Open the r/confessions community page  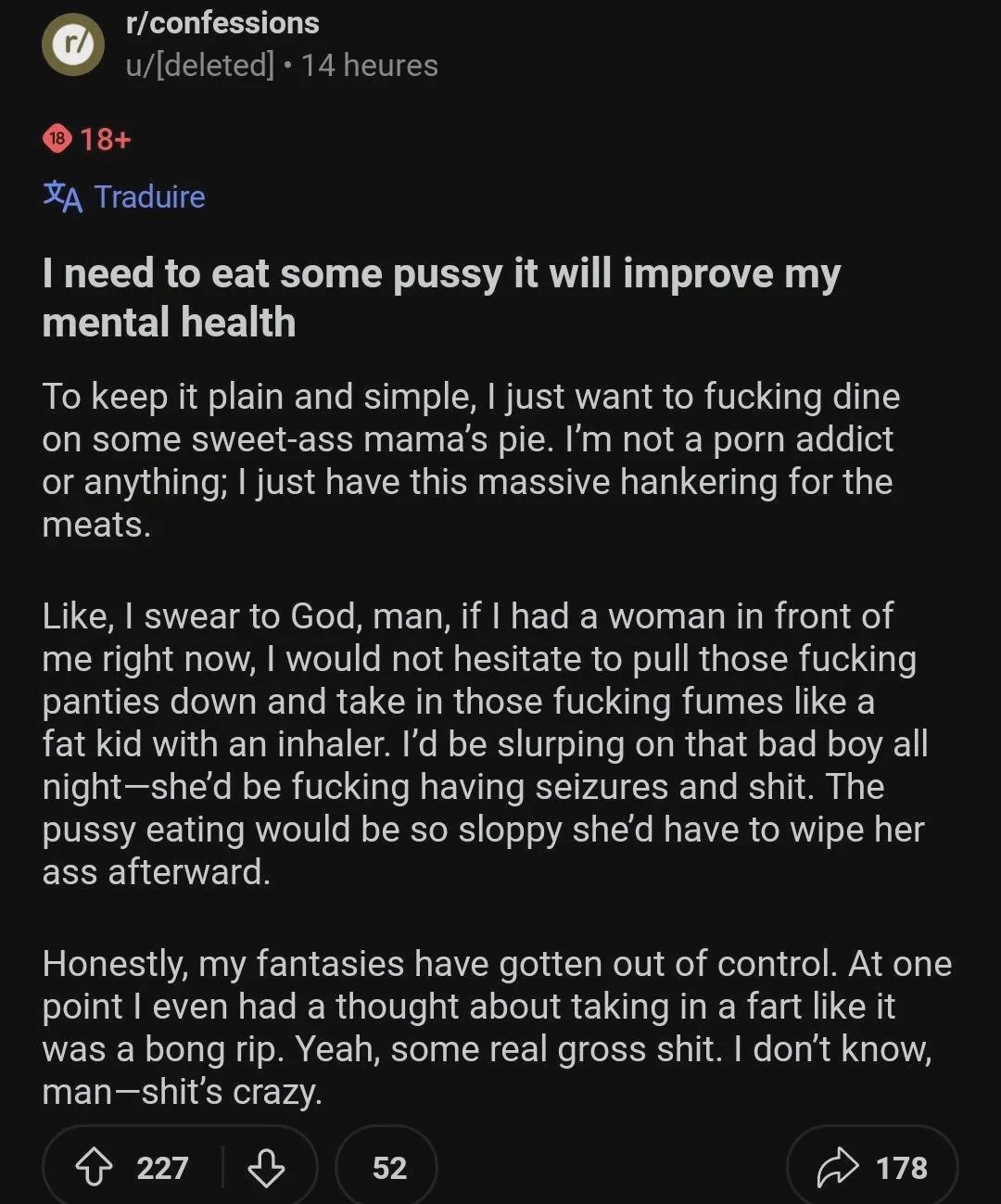pos(222,22)
